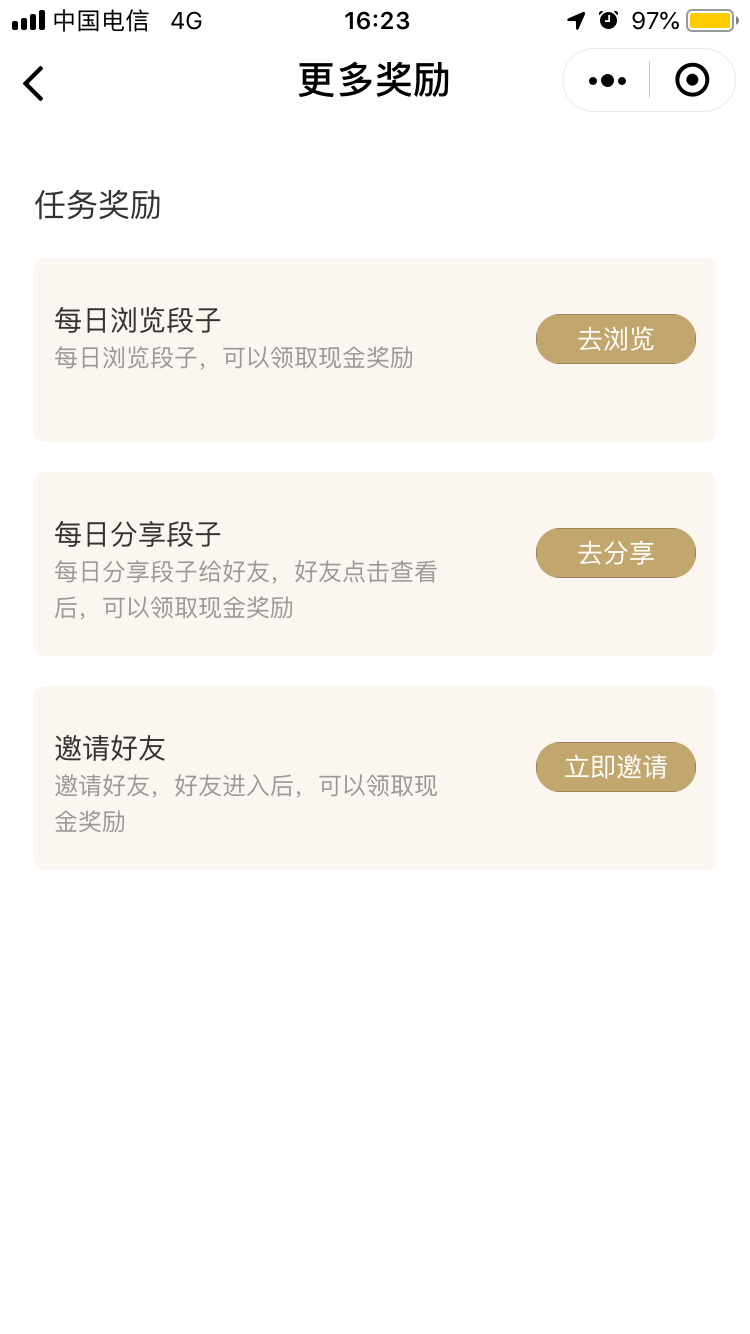
Task: Go back using the top-left arrow
Action: 34,83
